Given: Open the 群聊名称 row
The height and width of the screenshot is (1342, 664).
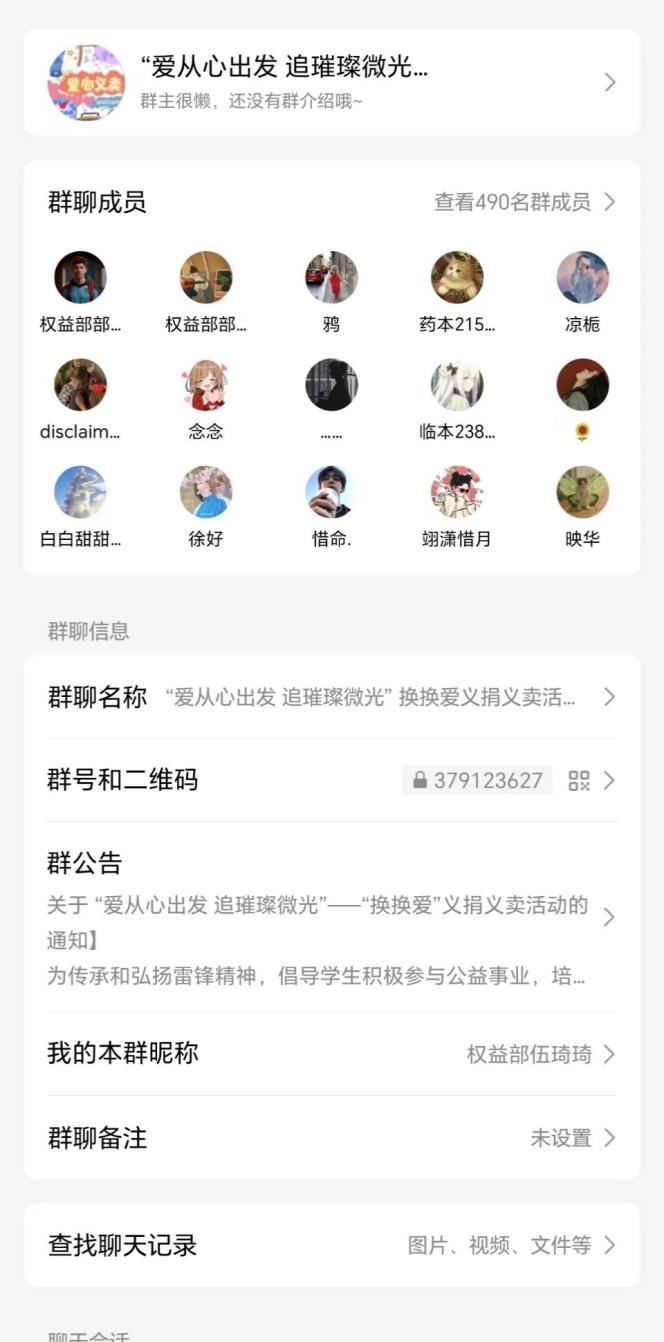Looking at the screenshot, I should (331, 697).
